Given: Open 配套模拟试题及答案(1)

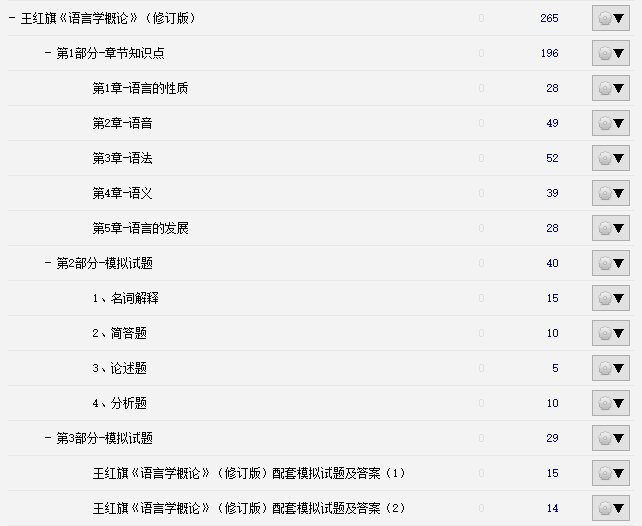Looking at the screenshot, I should point(249,473).
